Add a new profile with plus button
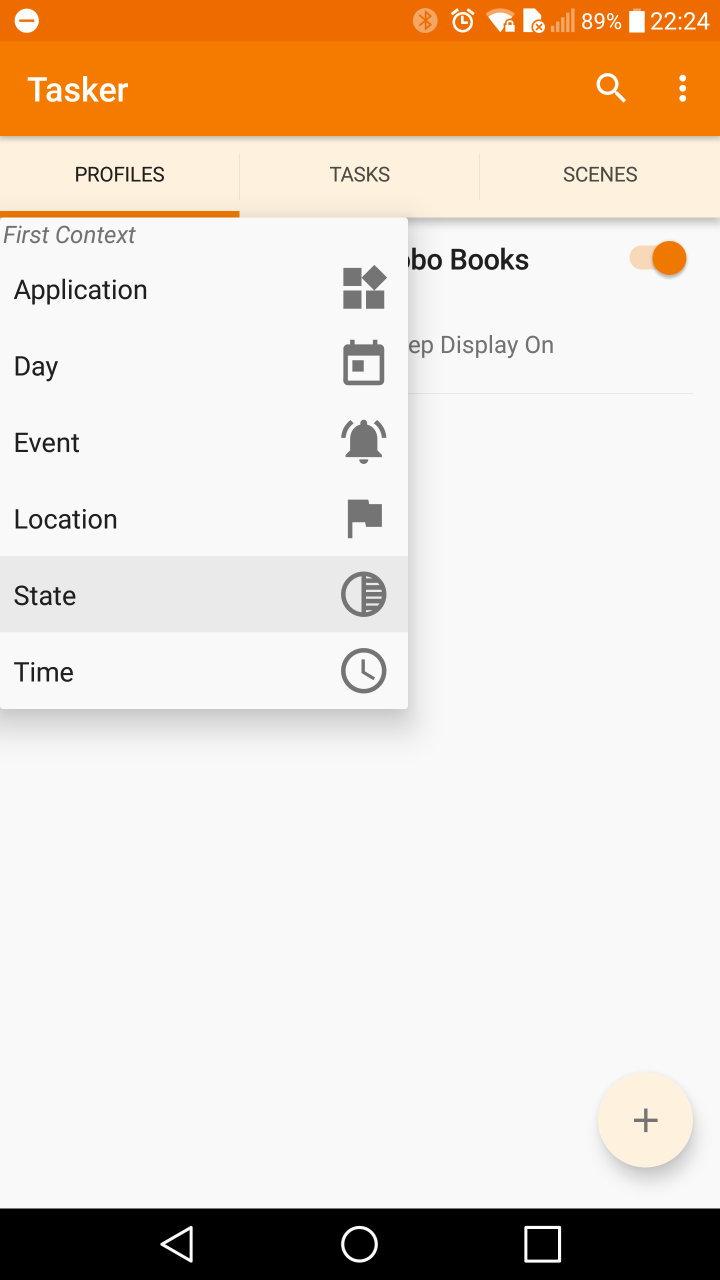The image size is (720, 1280). point(645,1120)
